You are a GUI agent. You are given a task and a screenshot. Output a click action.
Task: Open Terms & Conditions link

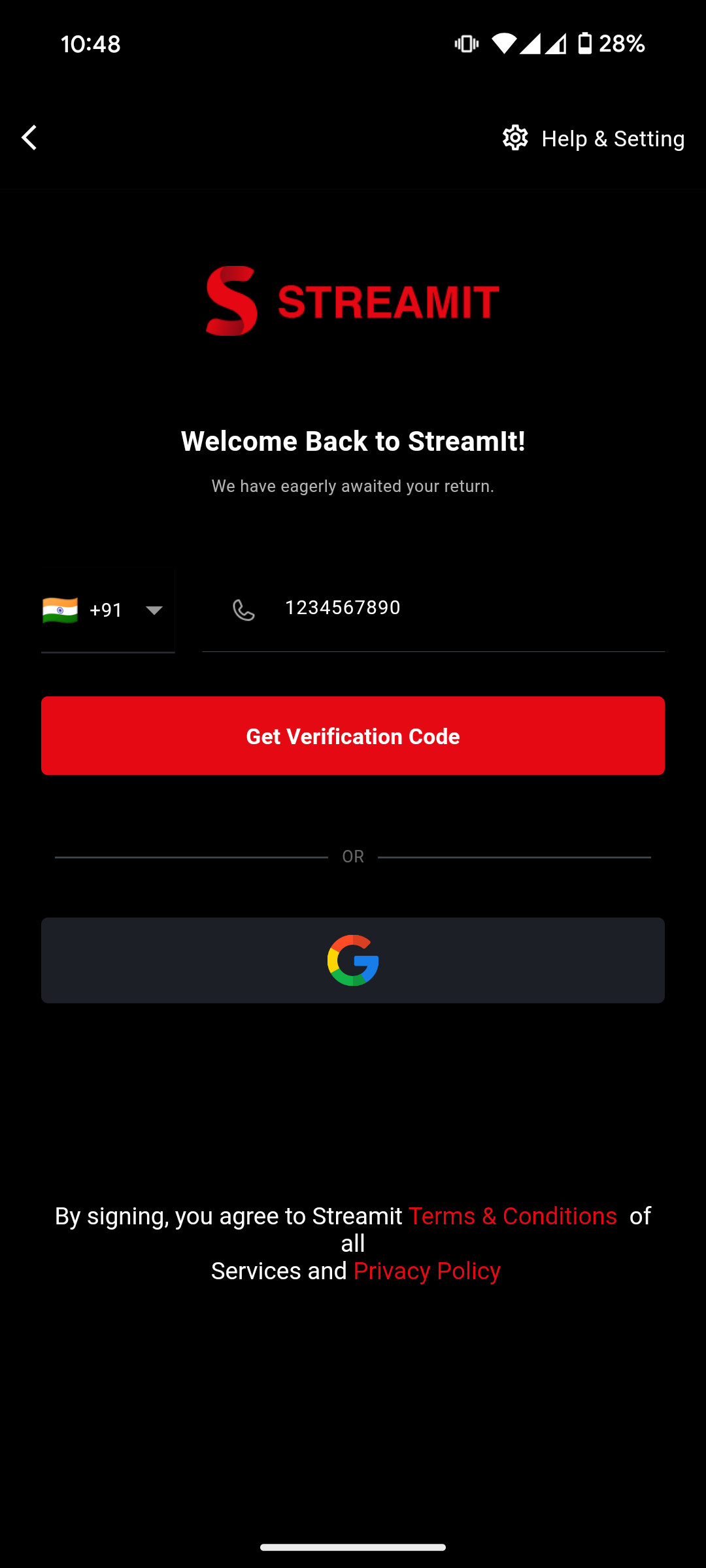tap(513, 1216)
